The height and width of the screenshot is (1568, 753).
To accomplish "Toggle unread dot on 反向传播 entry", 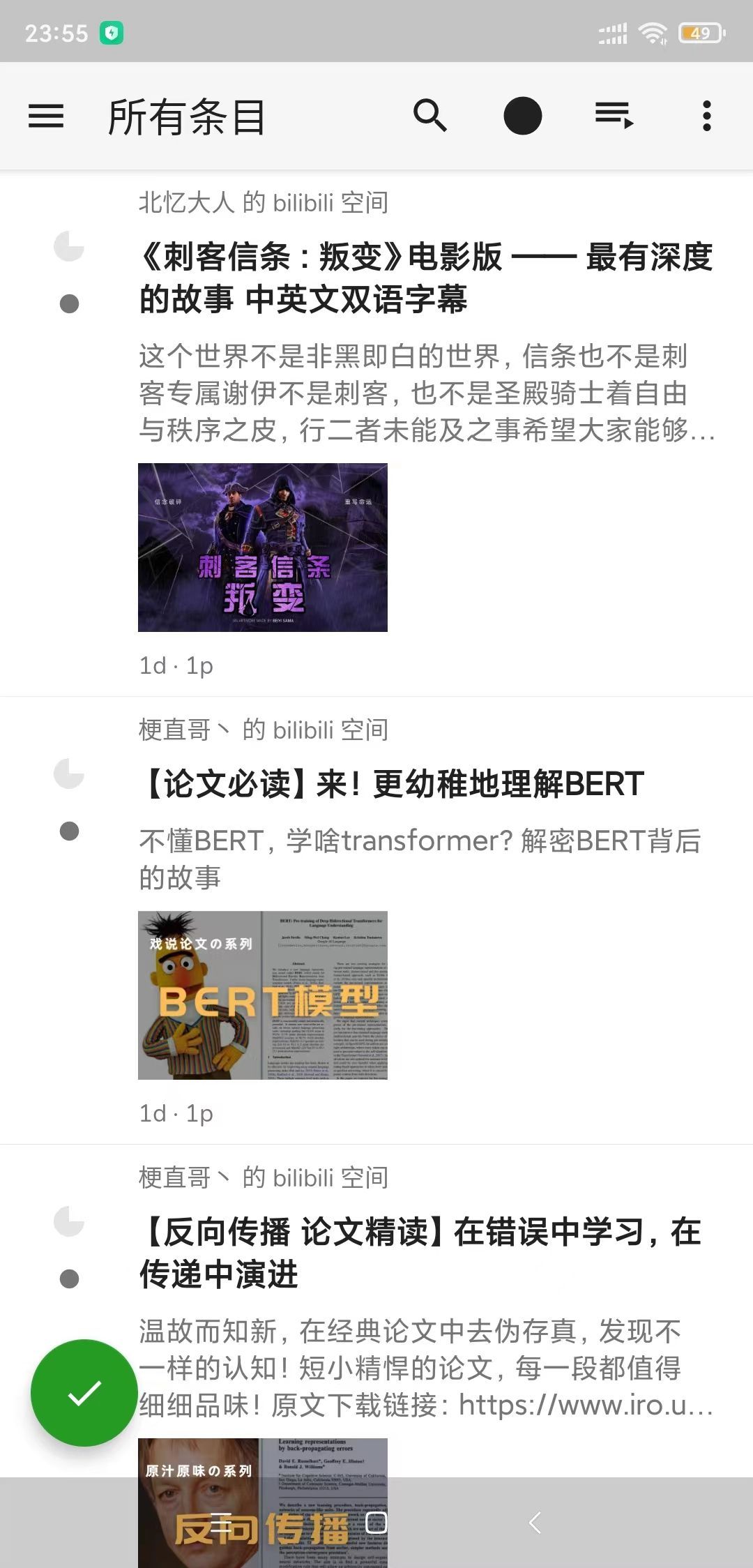I will click(69, 1279).
